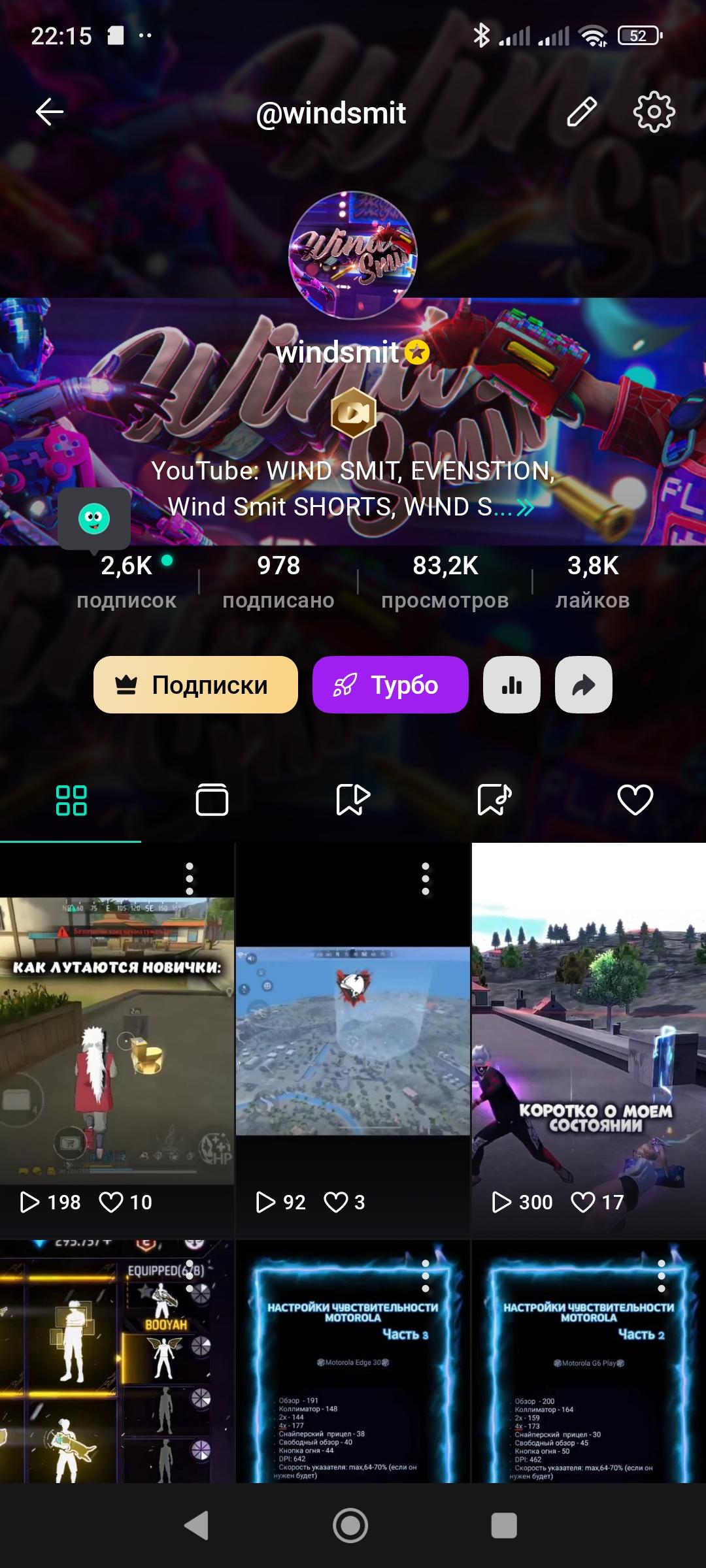
Task: Tap the system home button
Action: (x=350, y=1526)
